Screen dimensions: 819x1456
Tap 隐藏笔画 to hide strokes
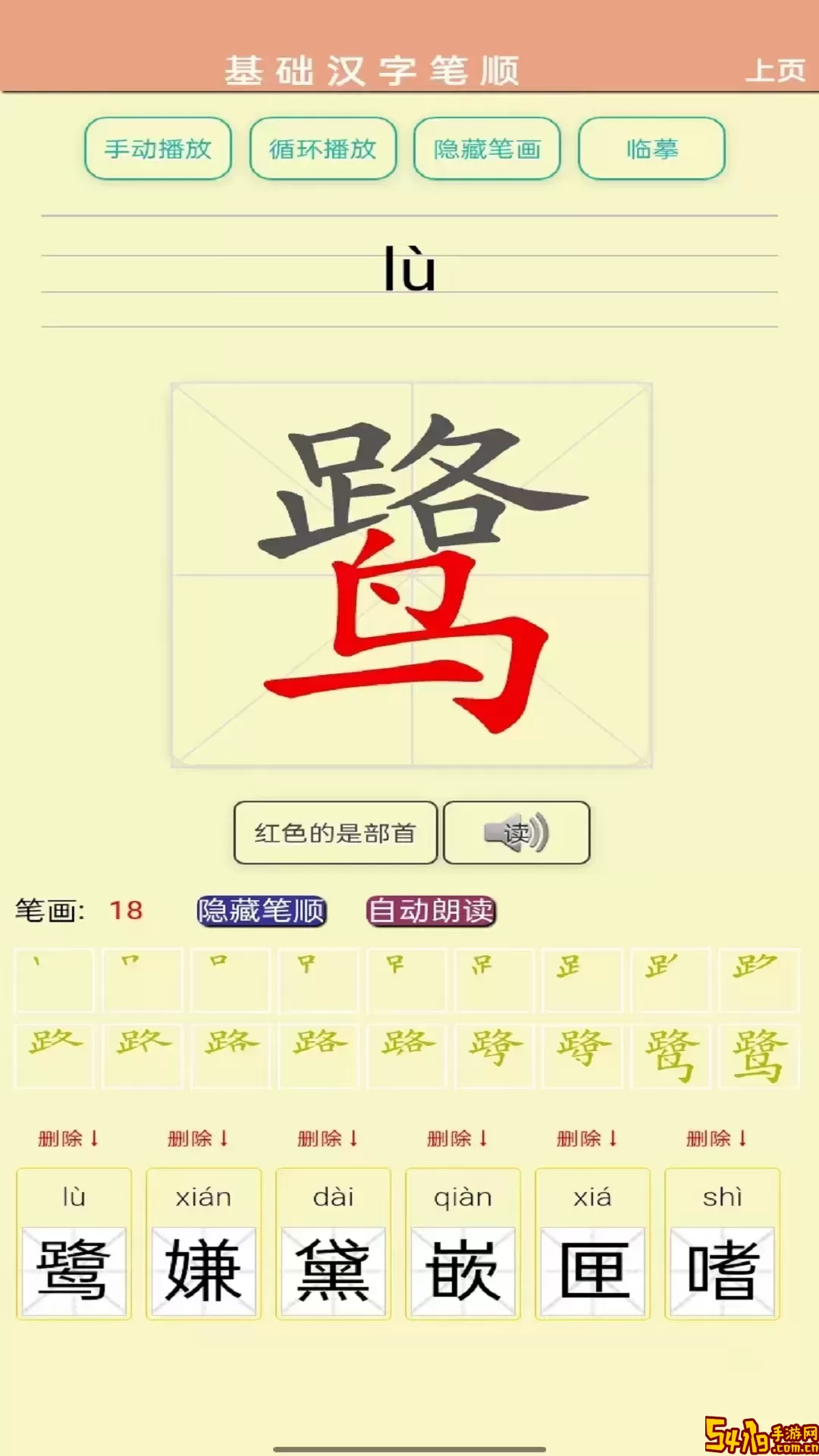click(x=487, y=149)
